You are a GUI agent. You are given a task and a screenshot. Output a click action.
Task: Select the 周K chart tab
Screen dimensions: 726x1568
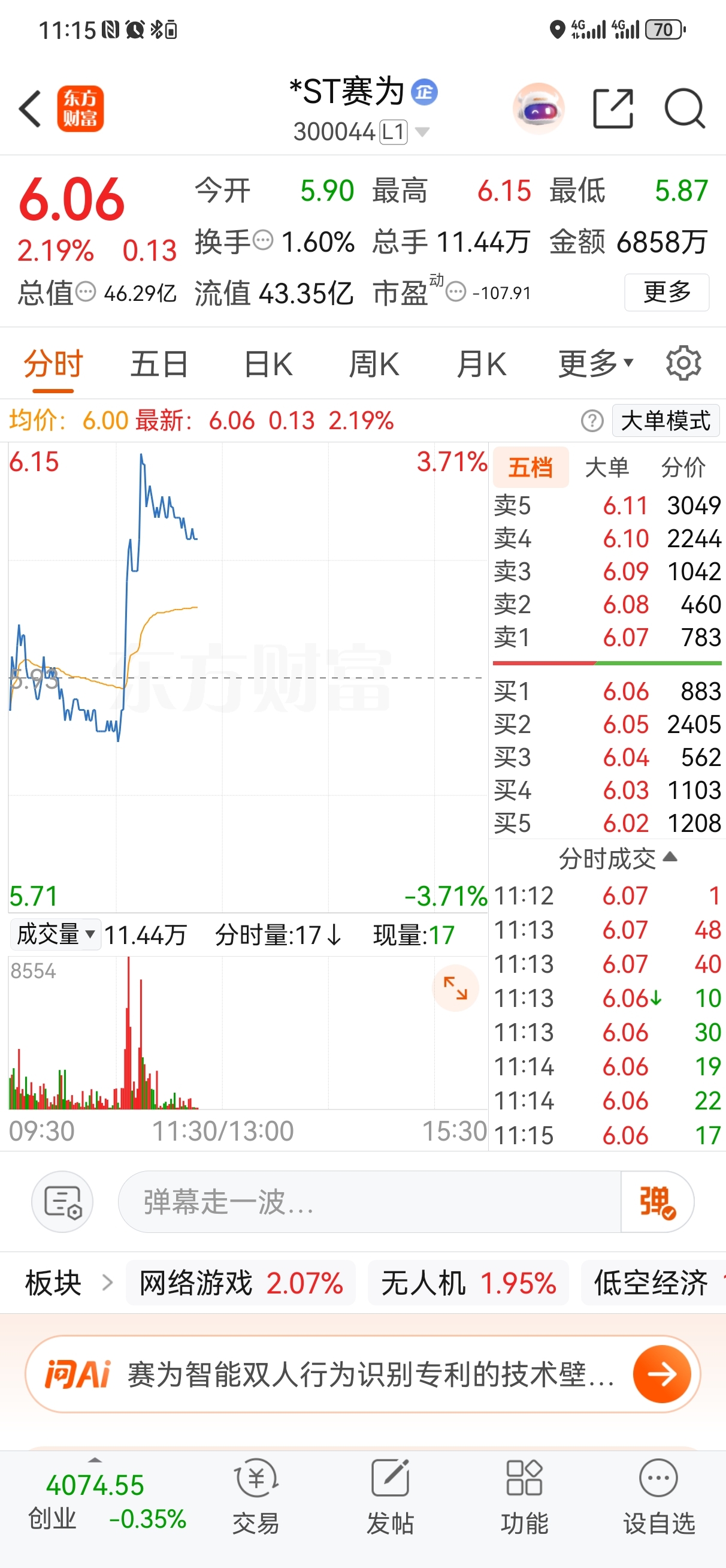tap(374, 364)
